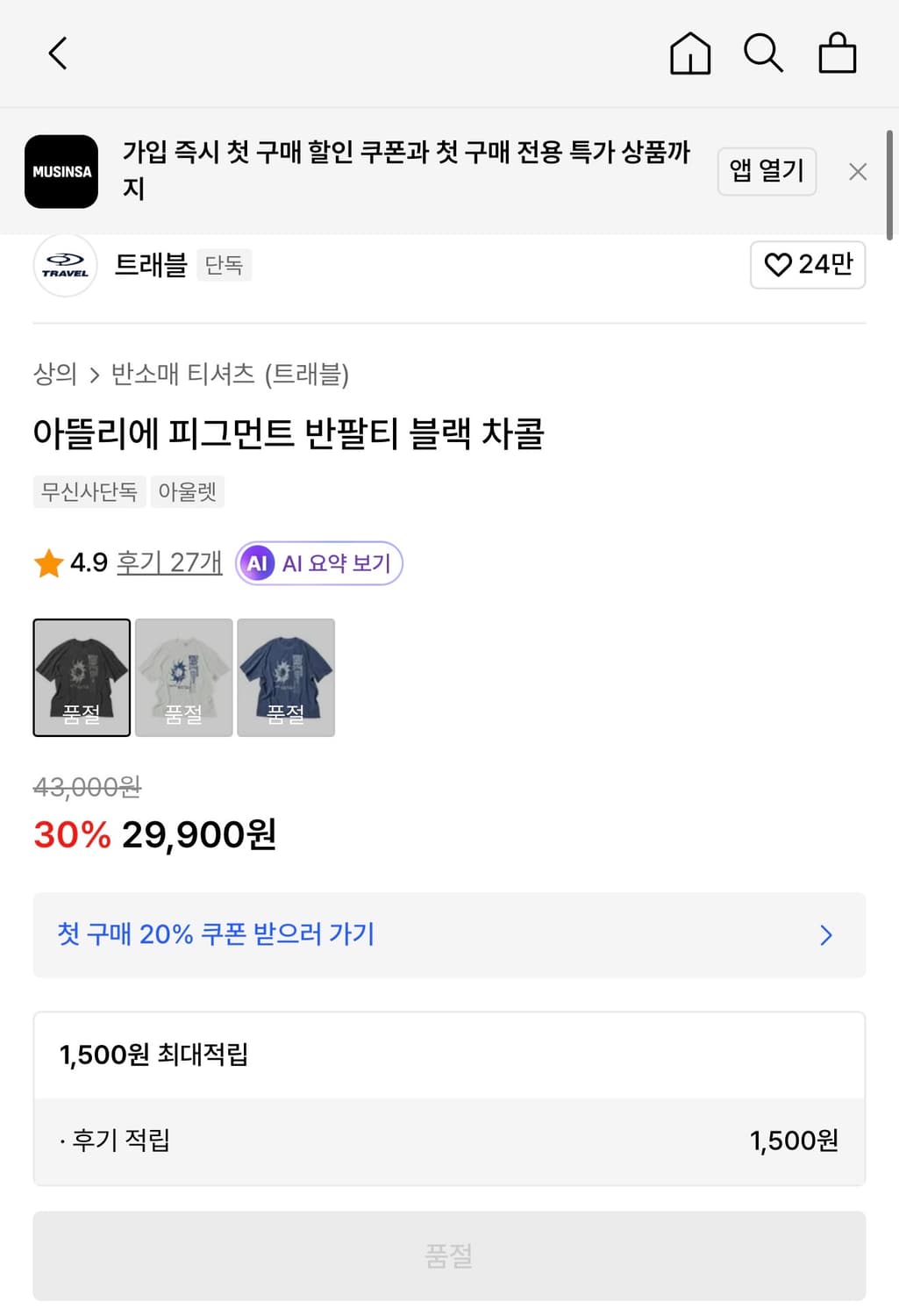Viewport: 899px width, 1316px height.
Task: Open the 후기 27개 reviews link
Action: [x=168, y=563]
